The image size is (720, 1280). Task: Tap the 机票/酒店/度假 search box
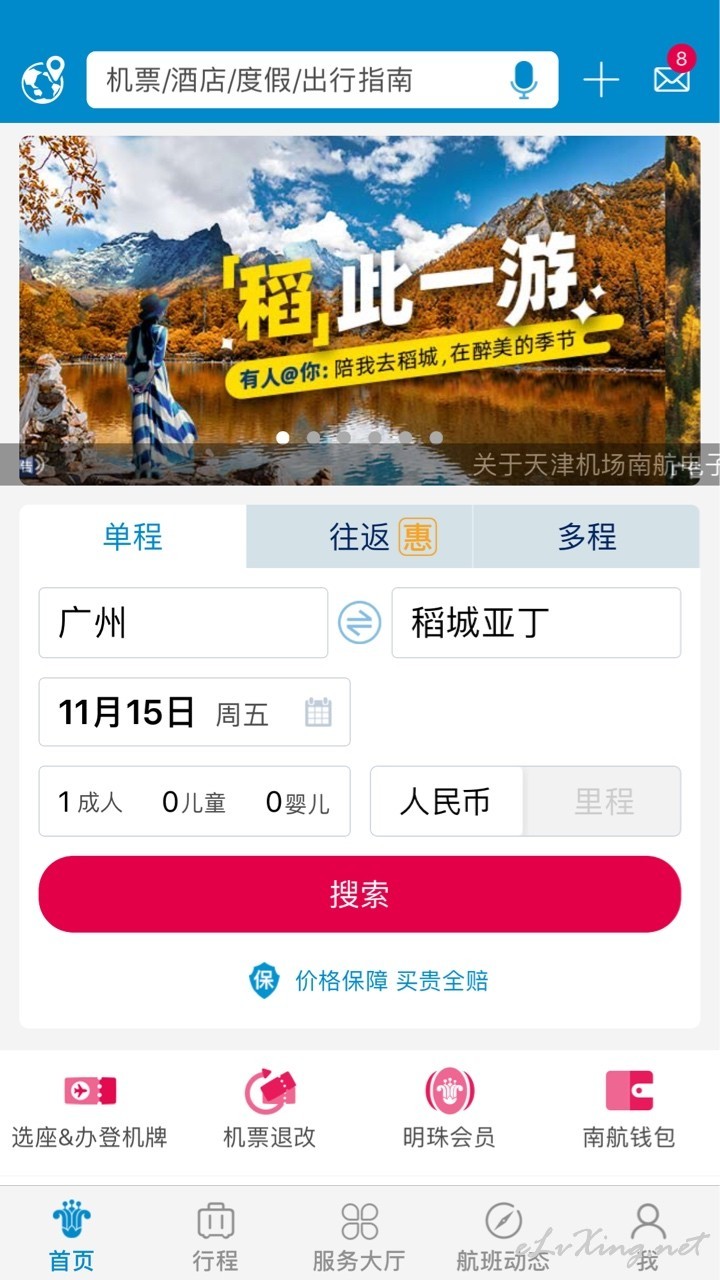point(322,80)
